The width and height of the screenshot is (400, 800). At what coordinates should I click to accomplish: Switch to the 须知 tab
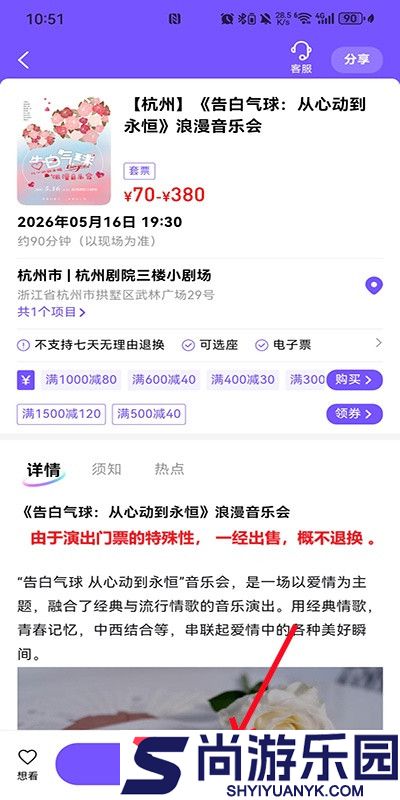click(x=107, y=469)
